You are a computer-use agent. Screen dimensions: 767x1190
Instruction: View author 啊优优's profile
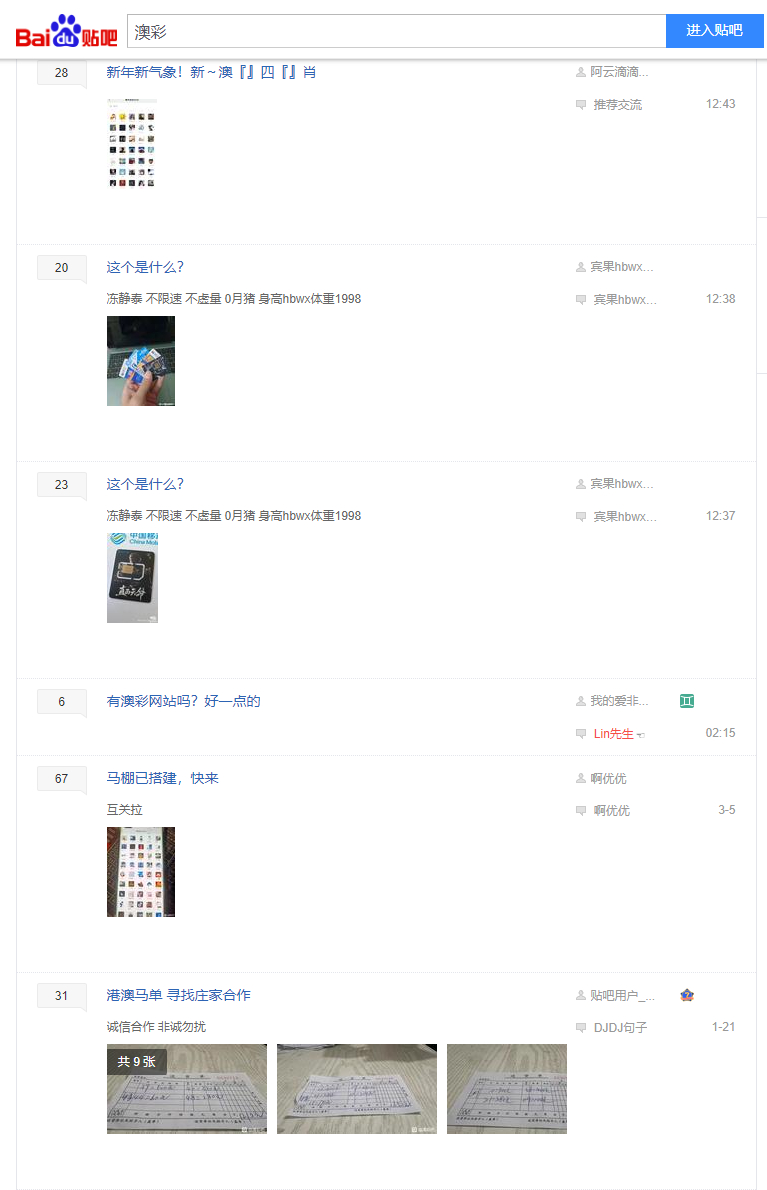(608, 778)
